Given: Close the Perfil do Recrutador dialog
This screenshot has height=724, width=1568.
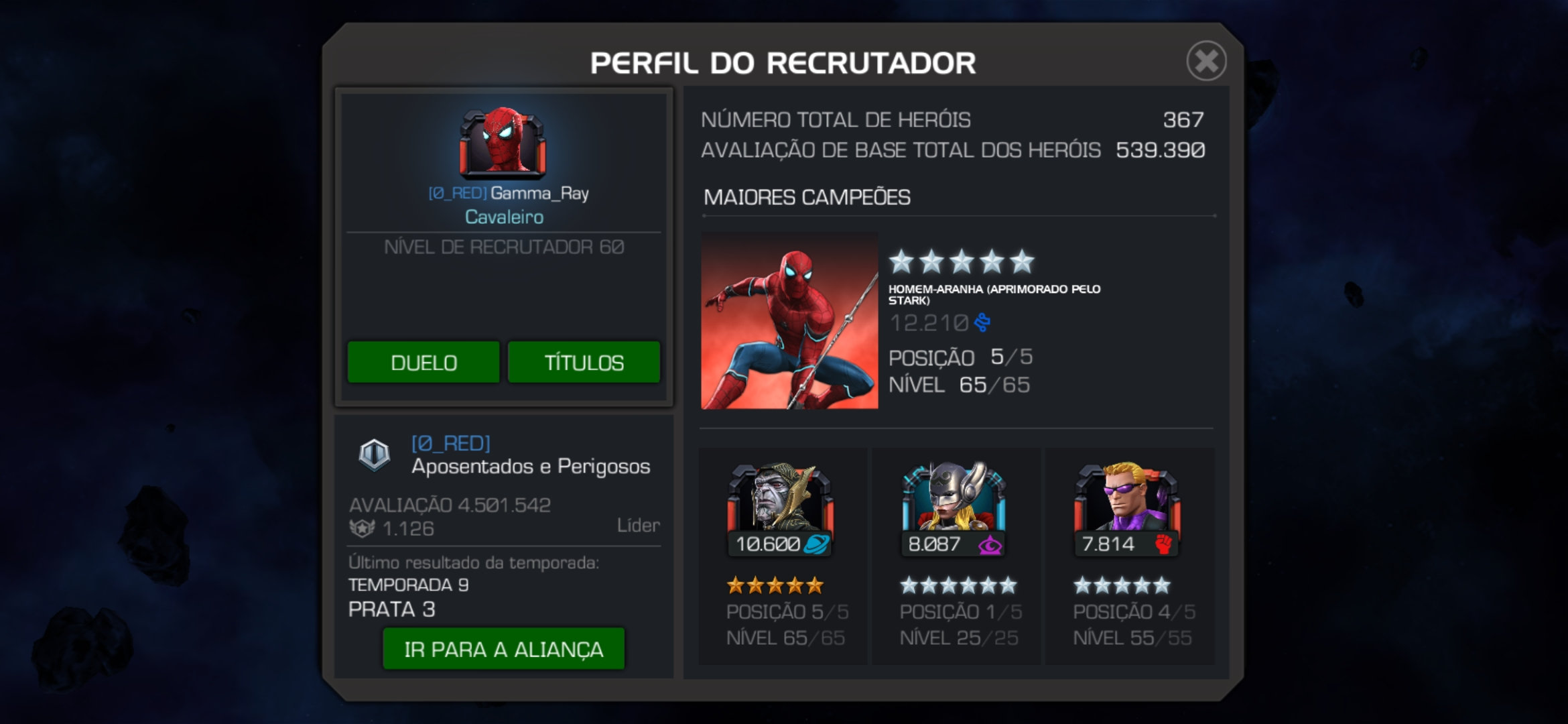Looking at the screenshot, I should point(1206,61).
